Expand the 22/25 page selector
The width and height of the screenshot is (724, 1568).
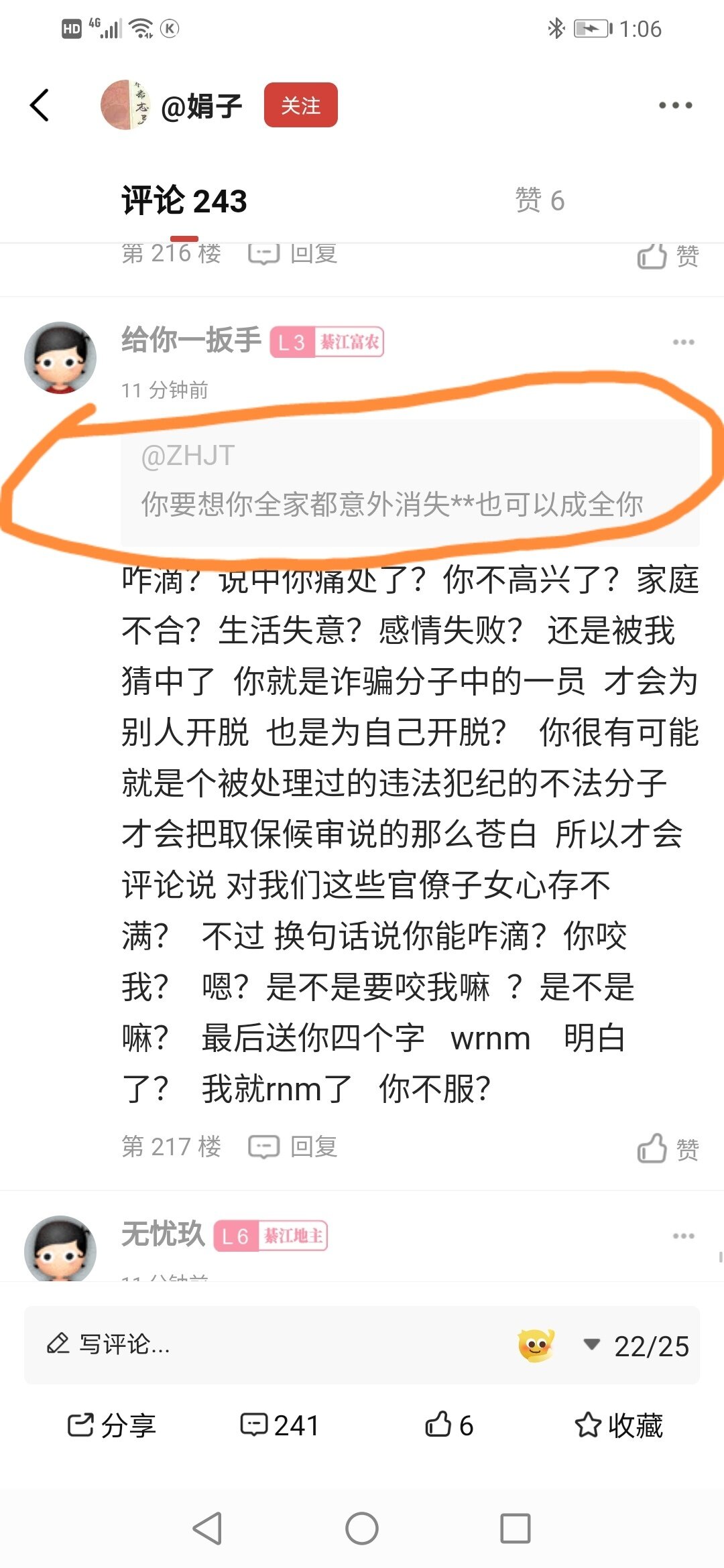[637, 1346]
